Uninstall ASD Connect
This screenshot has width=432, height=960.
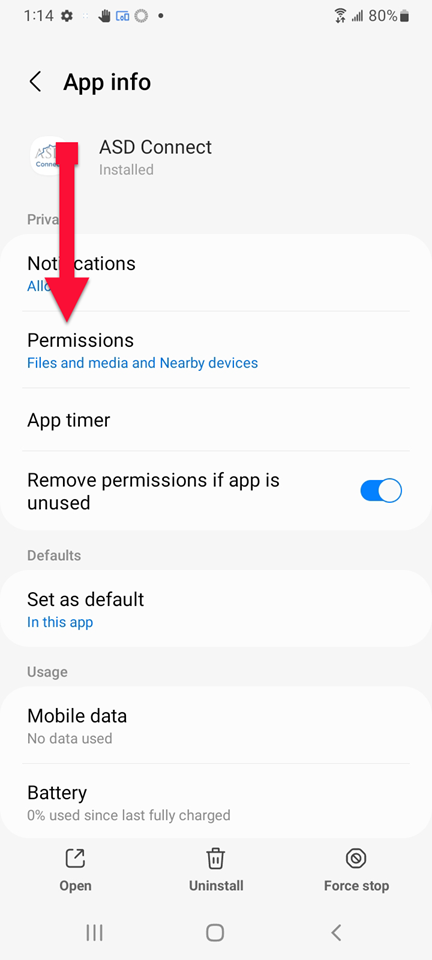pyautogui.click(x=216, y=870)
